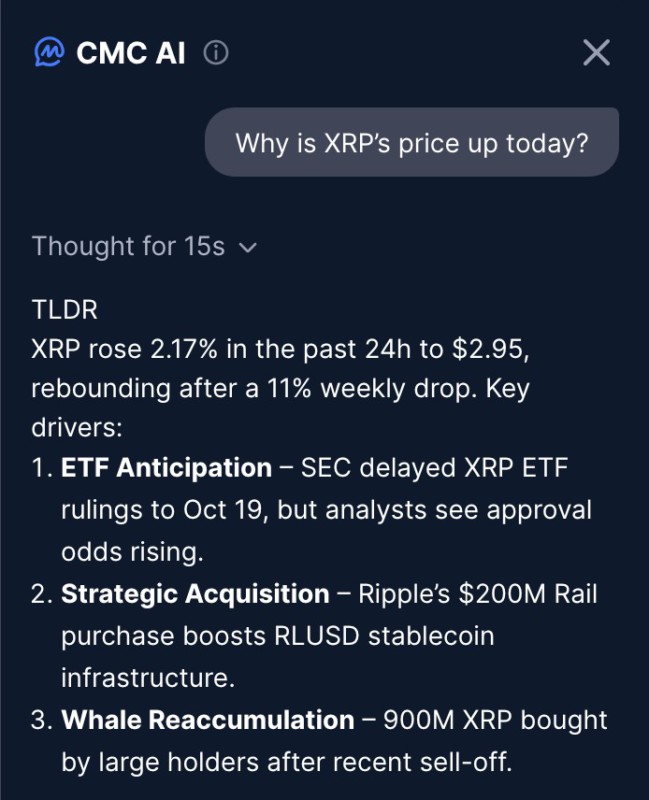Expand the 'Thought for 15s' section
Viewport: 649px width, 800px height.
145,246
